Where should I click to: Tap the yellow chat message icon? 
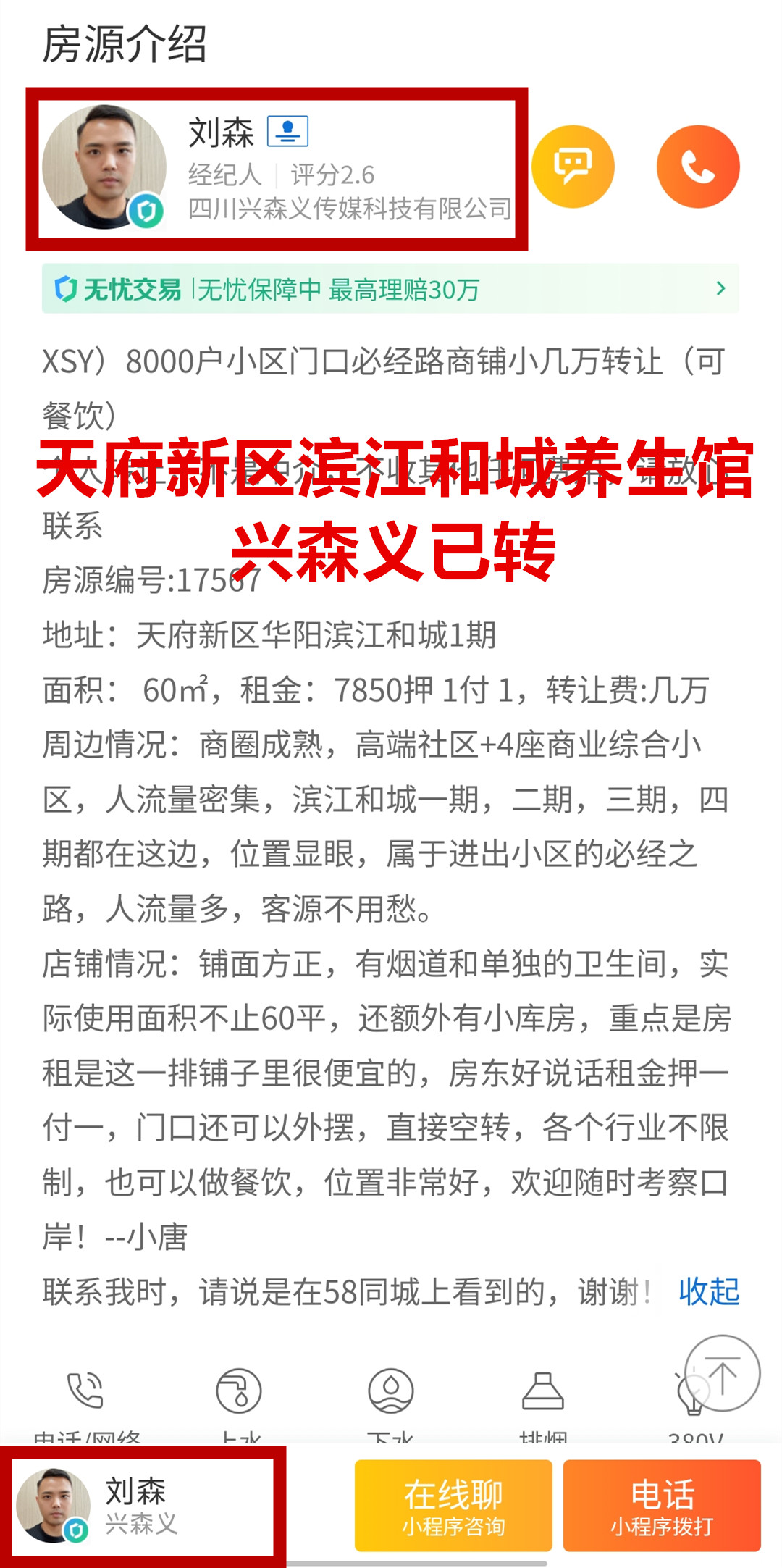click(573, 167)
